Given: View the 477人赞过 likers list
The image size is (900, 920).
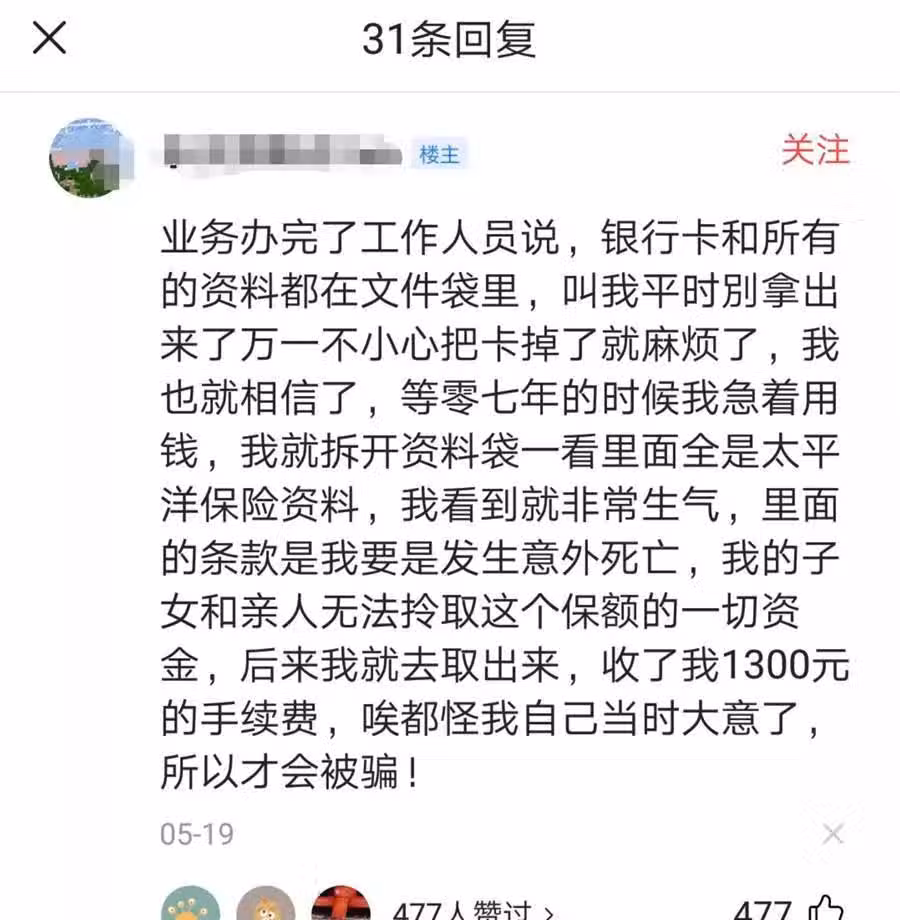Looking at the screenshot, I should pyautogui.click(x=472, y=910).
